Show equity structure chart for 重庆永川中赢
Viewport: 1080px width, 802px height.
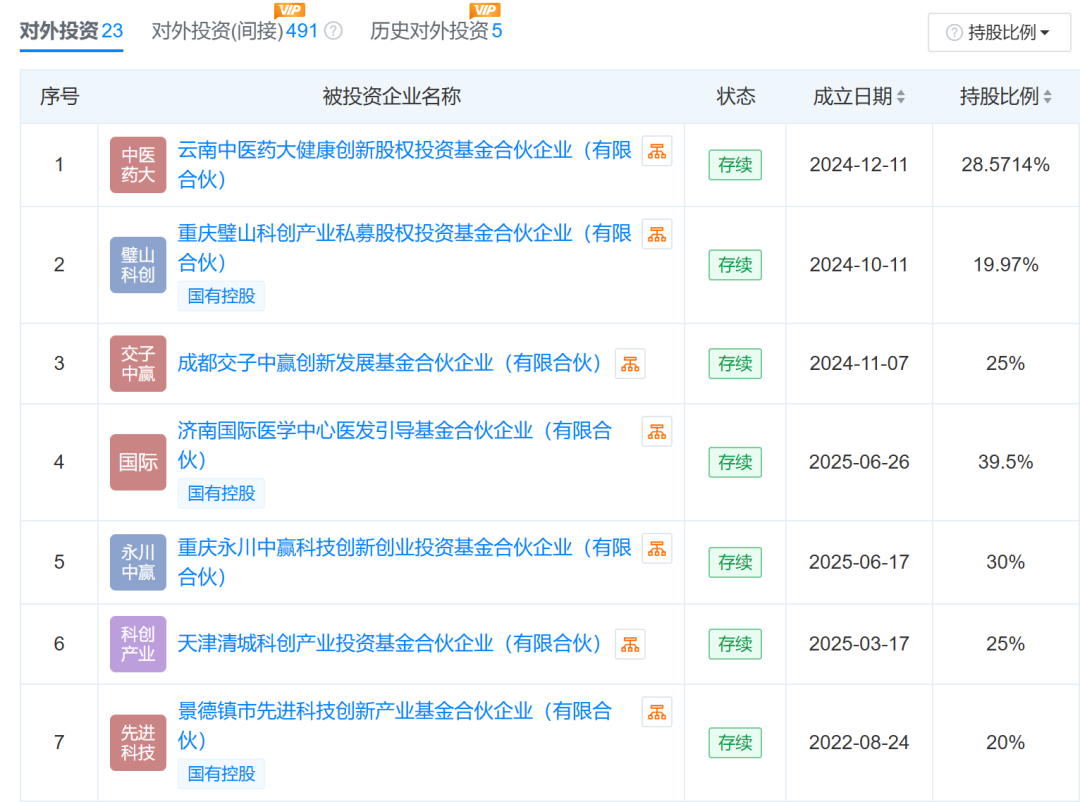click(x=657, y=548)
